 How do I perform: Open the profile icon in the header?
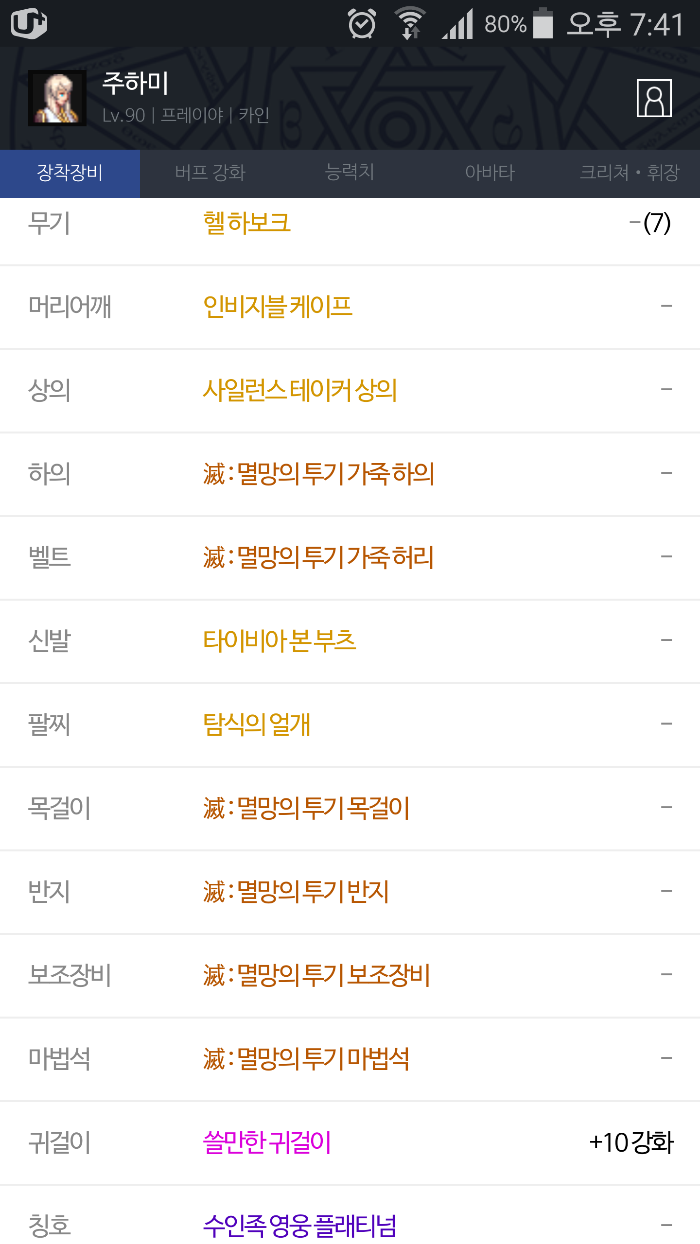click(x=654, y=99)
